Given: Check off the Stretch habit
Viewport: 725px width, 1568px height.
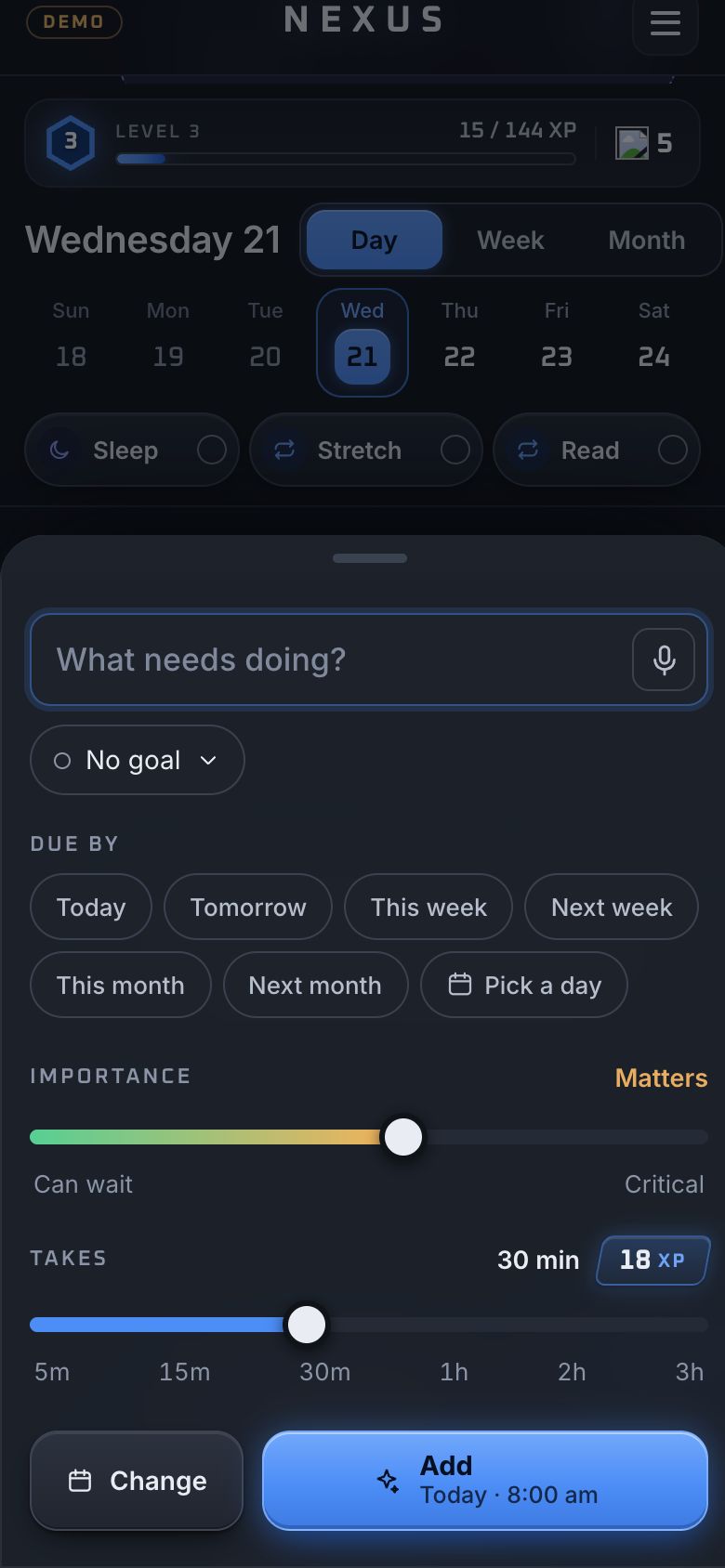Looking at the screenshot, I should click(455, 450).
